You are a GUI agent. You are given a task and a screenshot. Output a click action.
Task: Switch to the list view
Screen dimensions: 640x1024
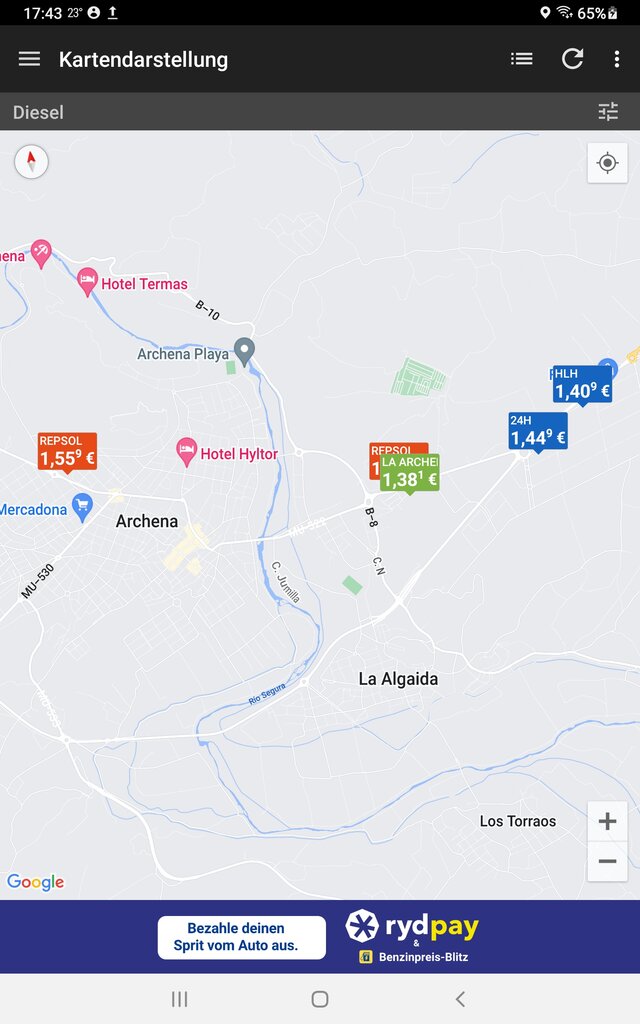click(521, 59)
